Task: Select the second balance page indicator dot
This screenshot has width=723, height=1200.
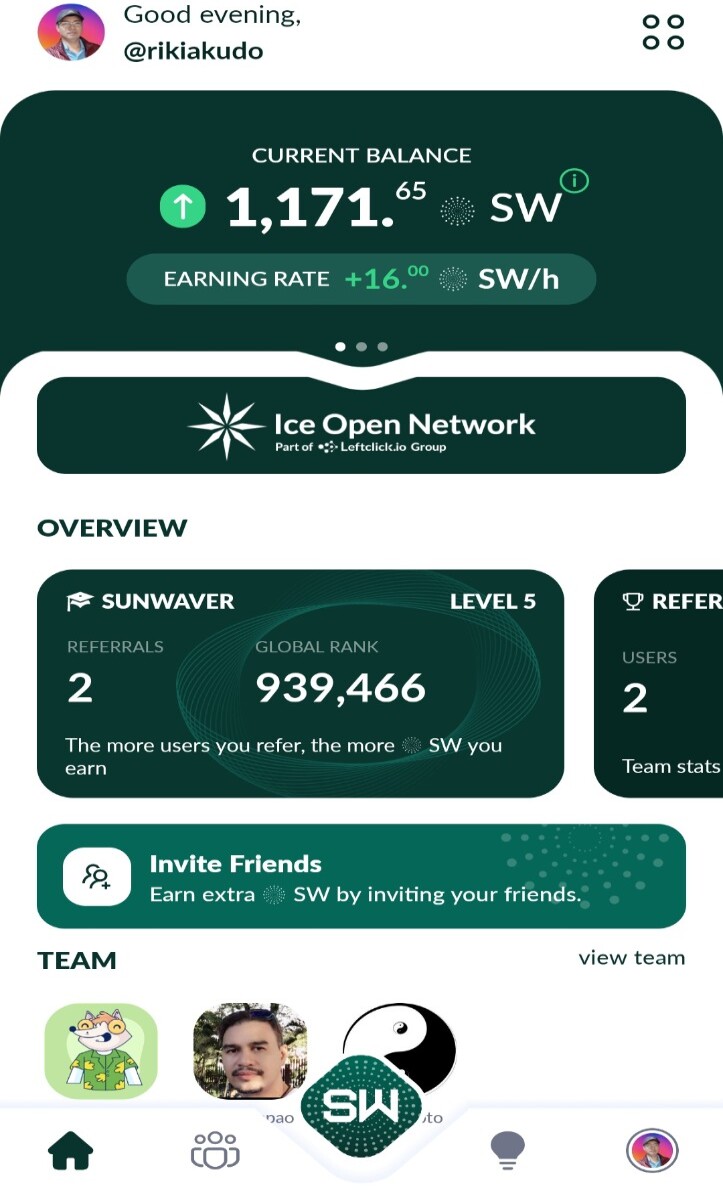Action: [x=361, y=347]
